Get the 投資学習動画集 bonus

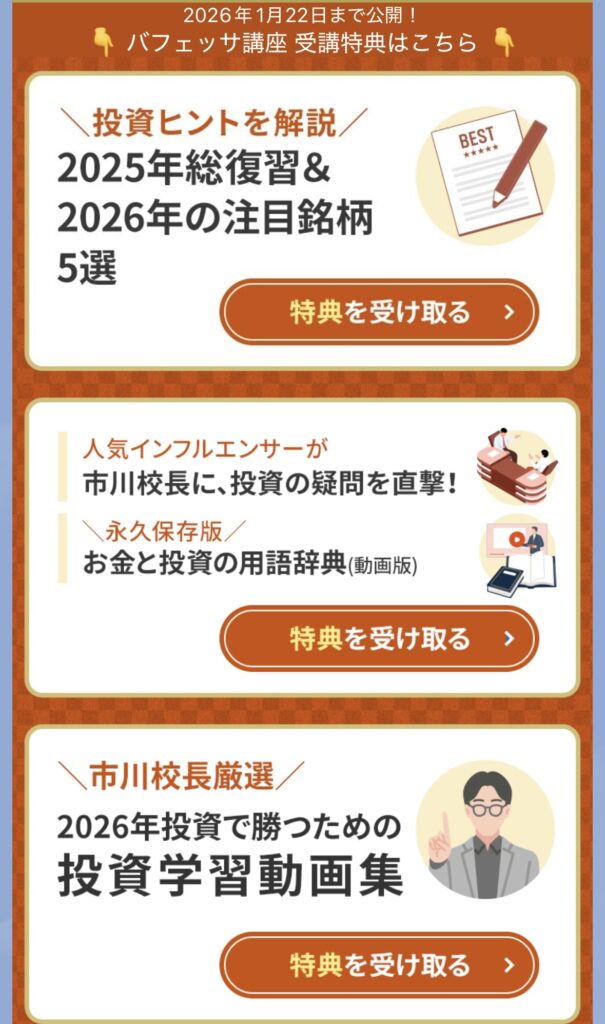click(x=379, y=965)
